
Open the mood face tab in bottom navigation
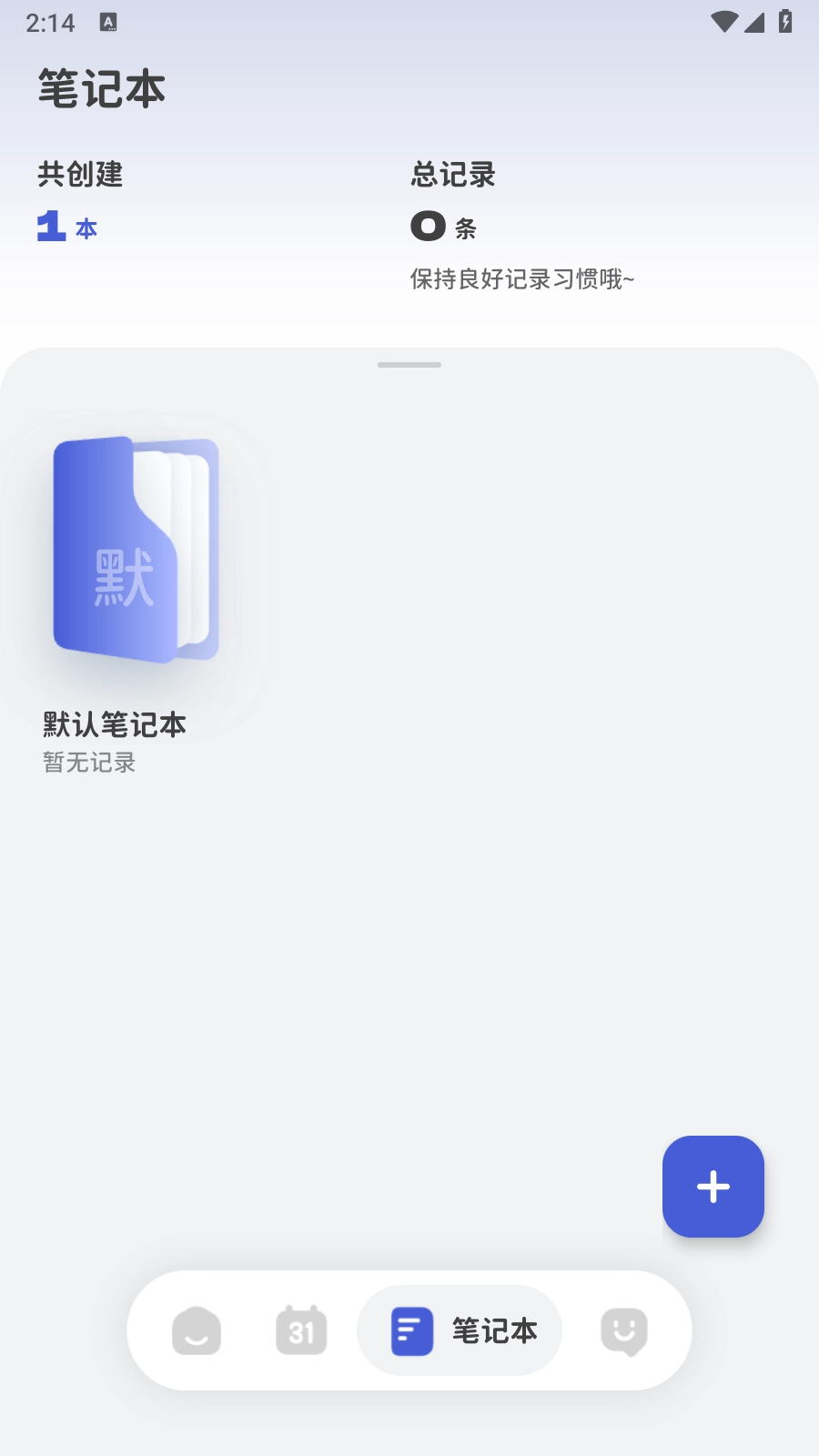(x=196, y=1331)
